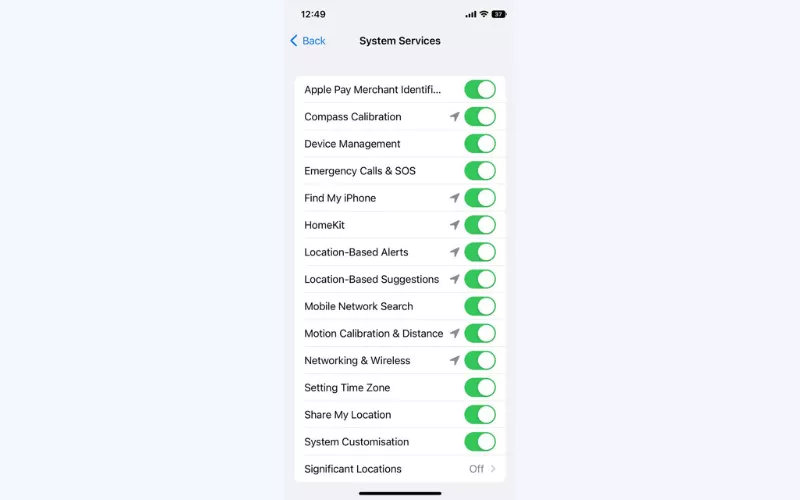Disable the HomeKit toggle

click(x=480, y=225)
